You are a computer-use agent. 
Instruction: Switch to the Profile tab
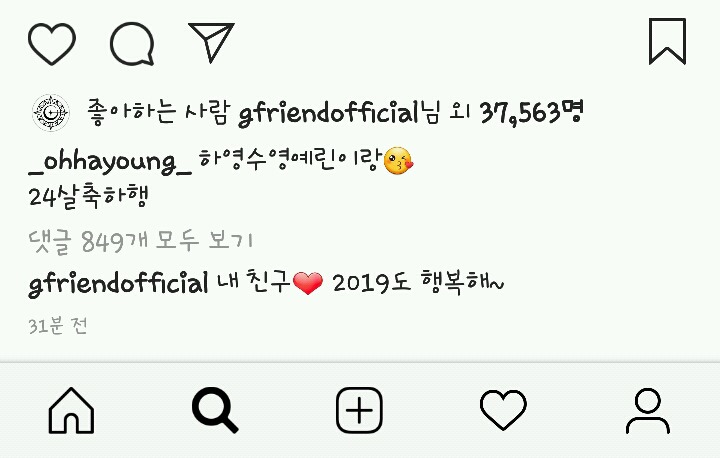tap(647, 410)
